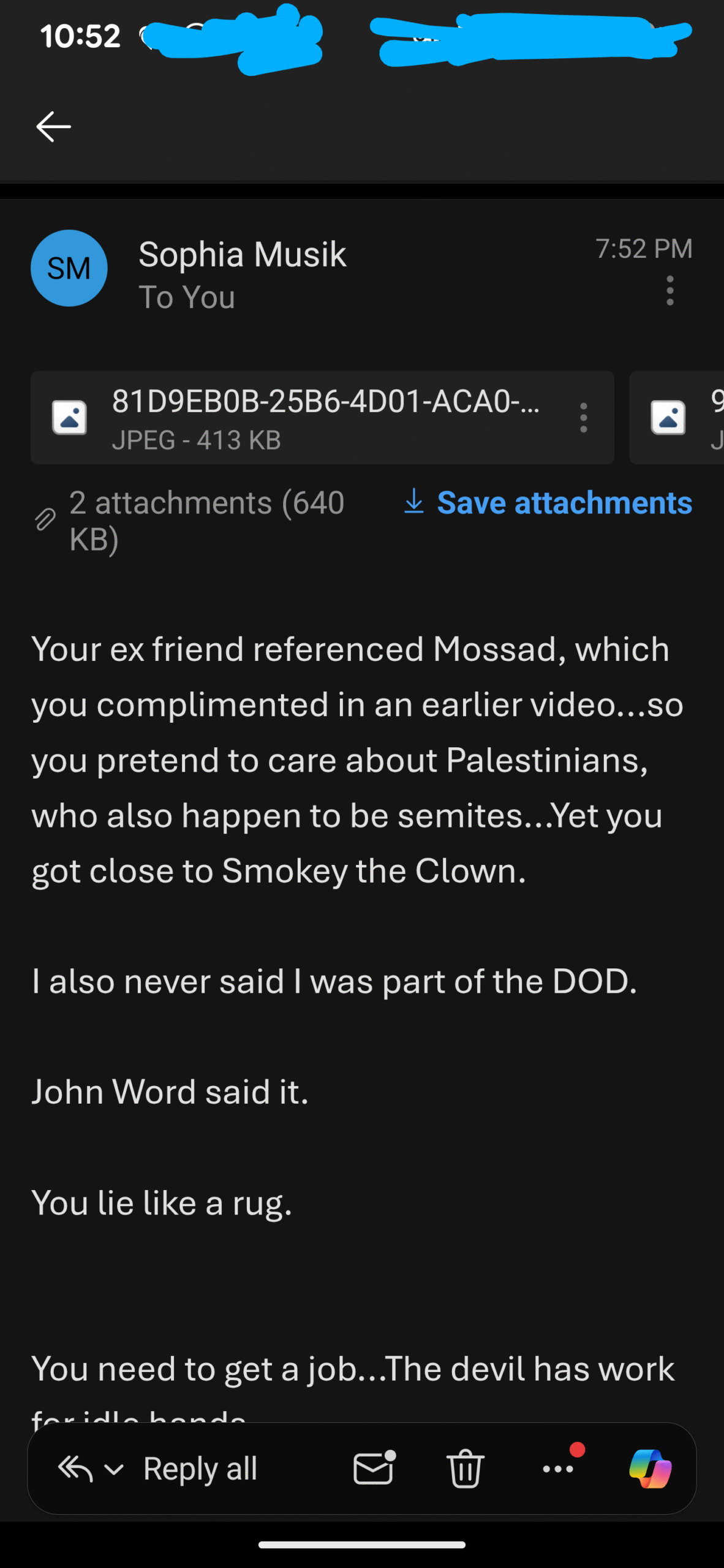Image resolution: width=724 pixels, height=1568 pixels.
Task: Mark this email as unread
Action: [x=374, y=1468]
